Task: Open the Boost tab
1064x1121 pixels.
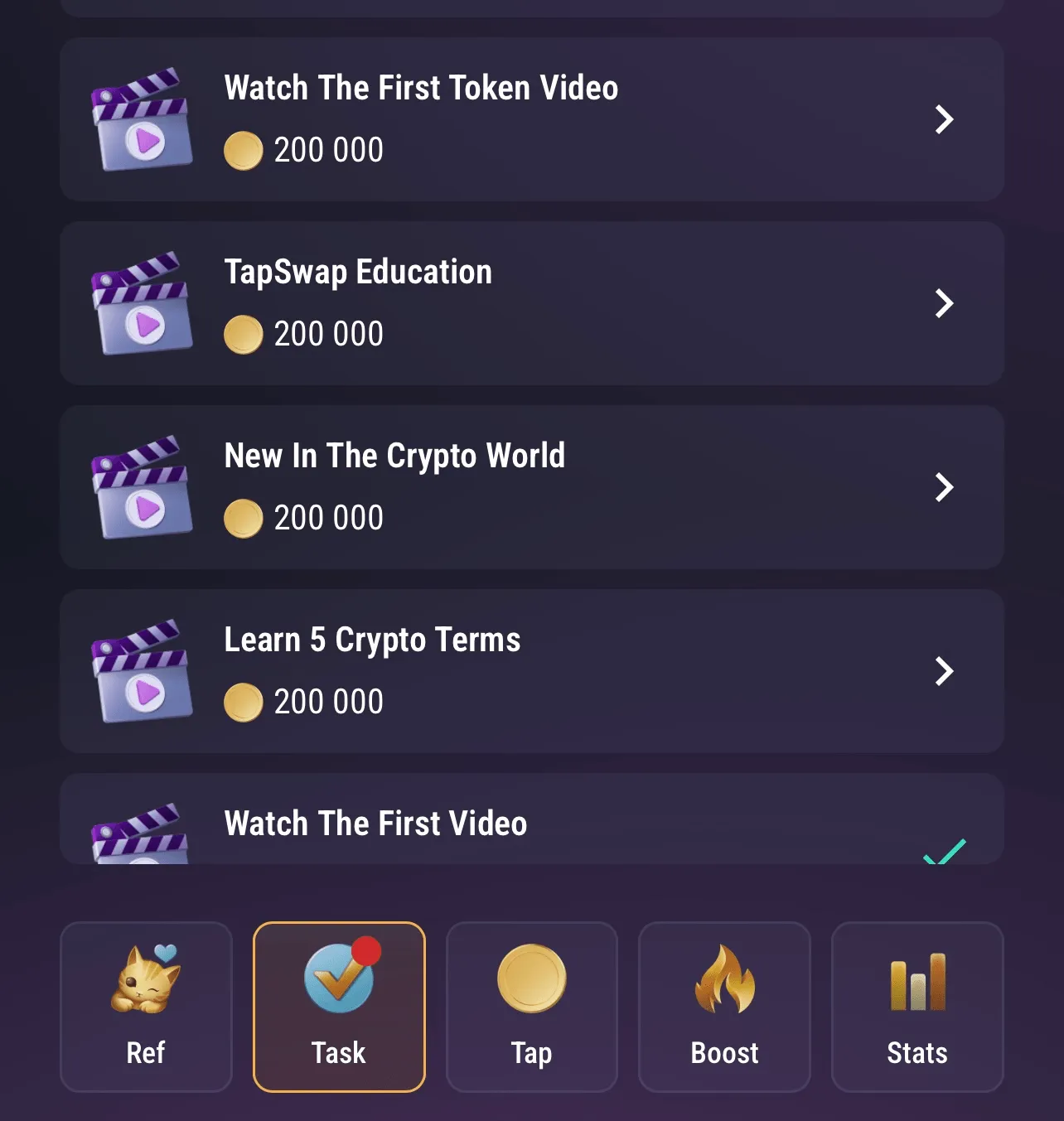Action: pyautogui.click(x=724, y=1007)
